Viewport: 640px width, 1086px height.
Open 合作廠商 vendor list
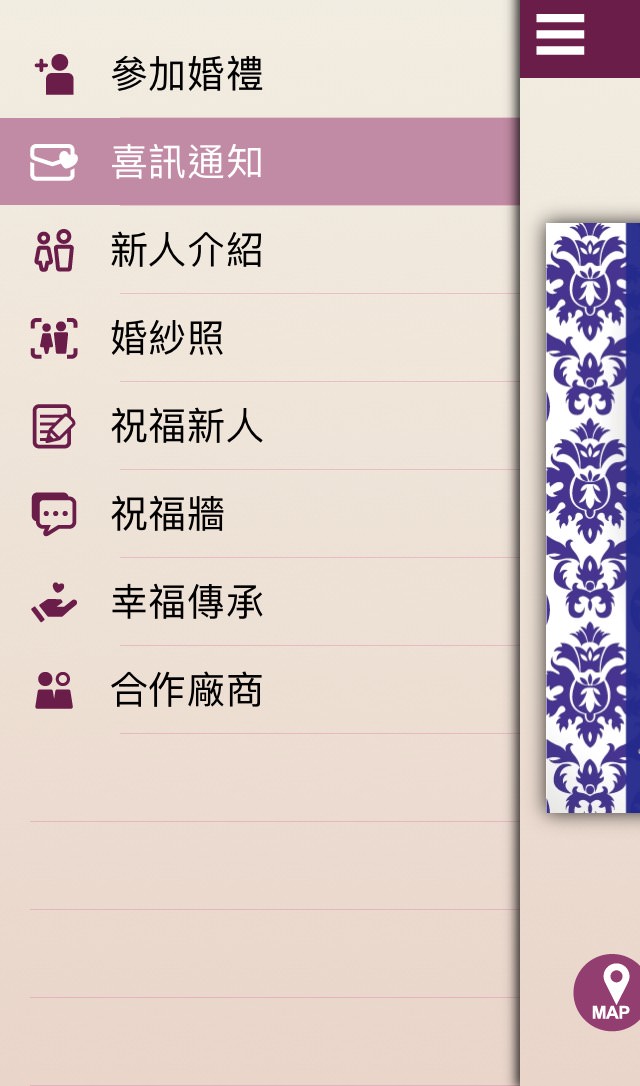pyautogui.click(x=260, y=689)
